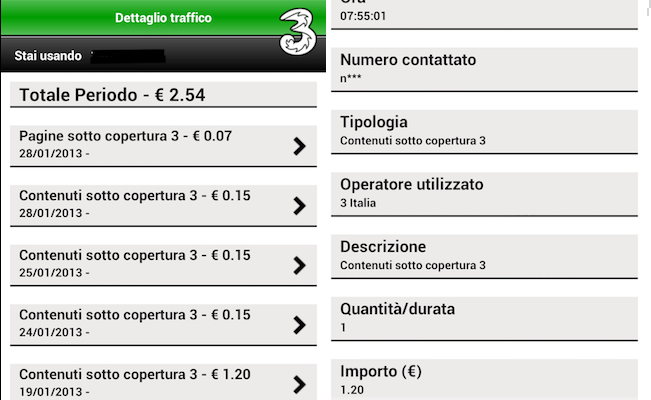Open Pagine sotto copertura 3 € 0.07 entry
The height and width of the screenshot is (400, 651).
[163, 146]
